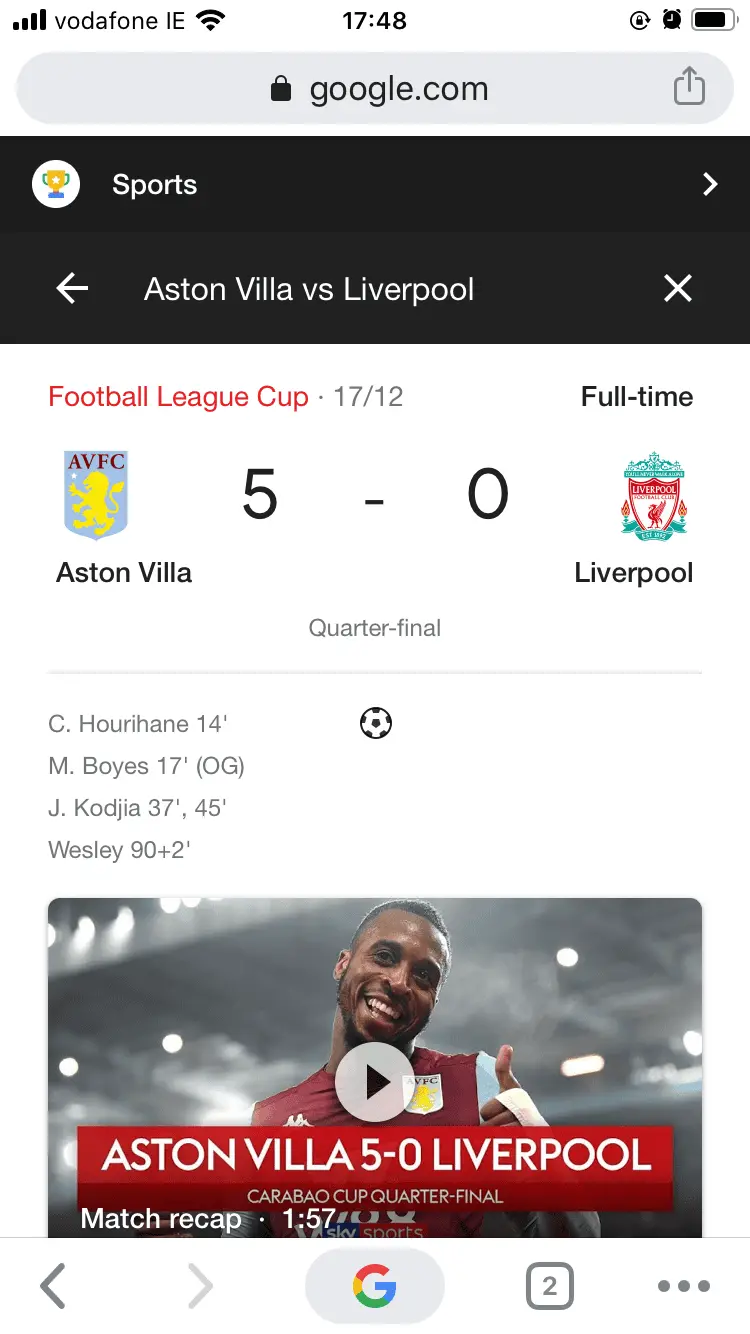
Task: Open the Sports section header
Action: [375, 185]
